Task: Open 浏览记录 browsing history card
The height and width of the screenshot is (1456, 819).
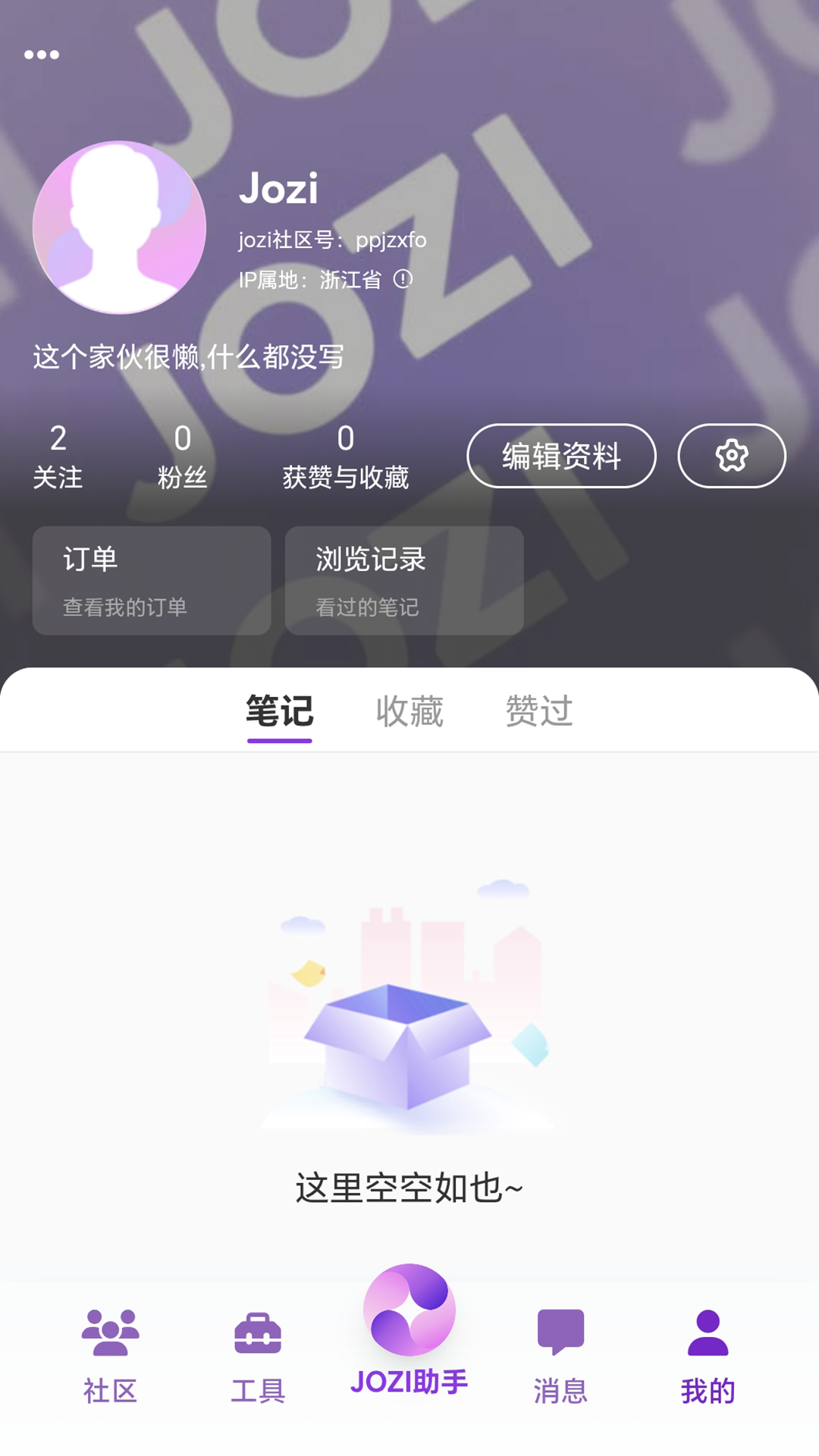Action: point(403,581)
